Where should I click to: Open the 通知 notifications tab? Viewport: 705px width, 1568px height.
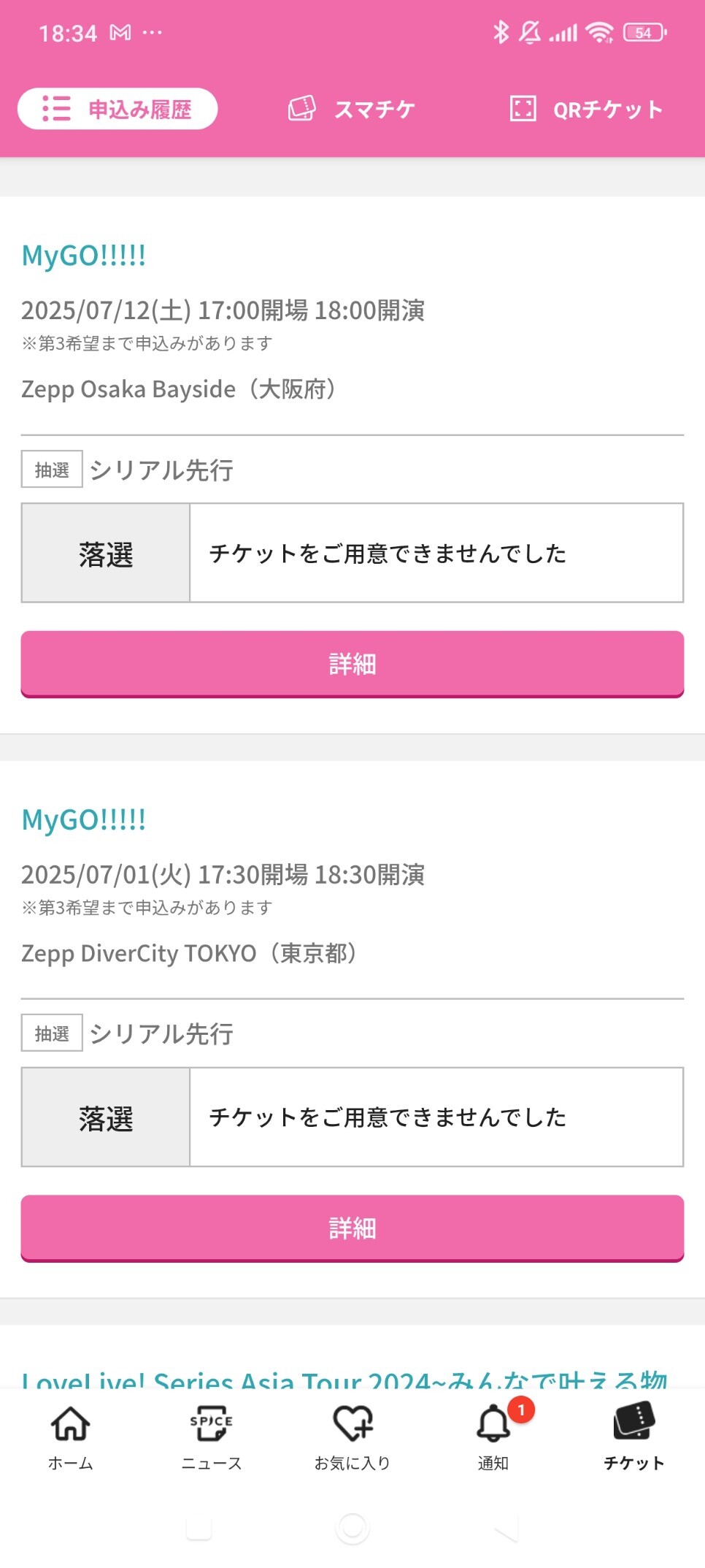493,1437
